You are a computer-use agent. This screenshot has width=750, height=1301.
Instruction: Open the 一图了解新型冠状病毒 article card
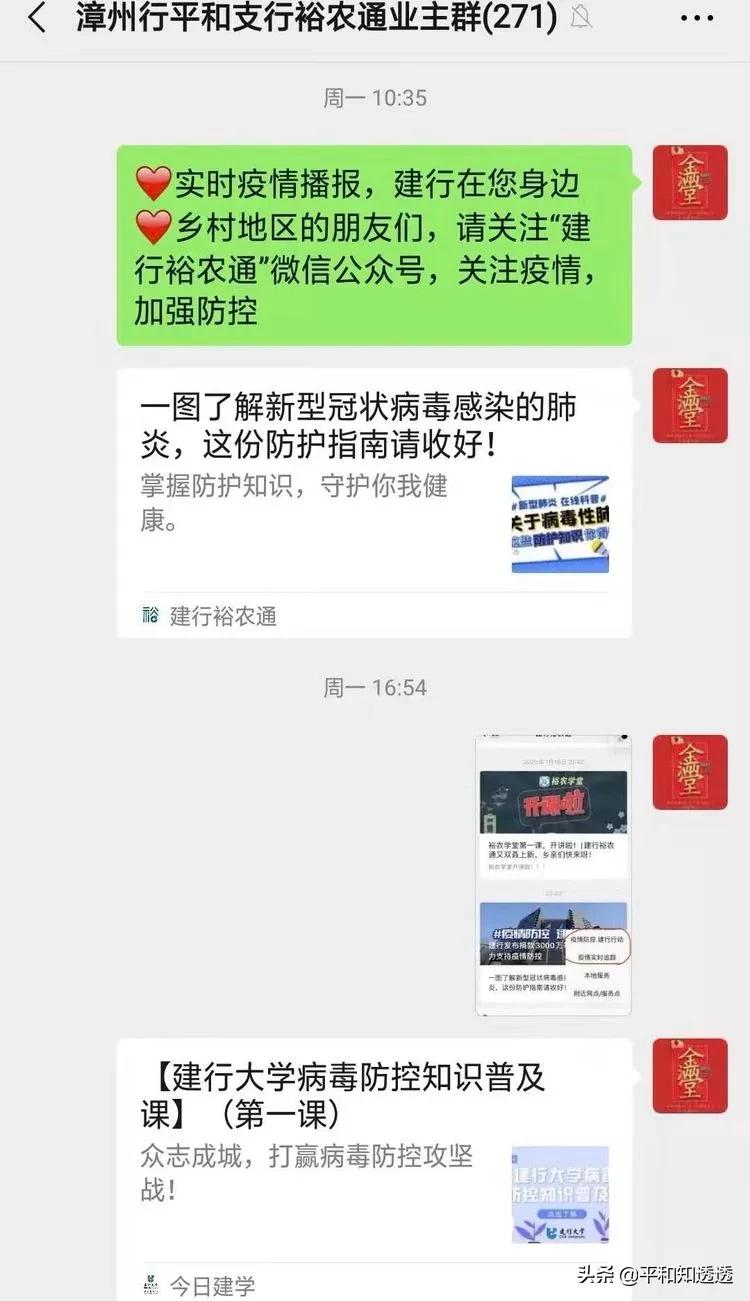click(374, 503)
